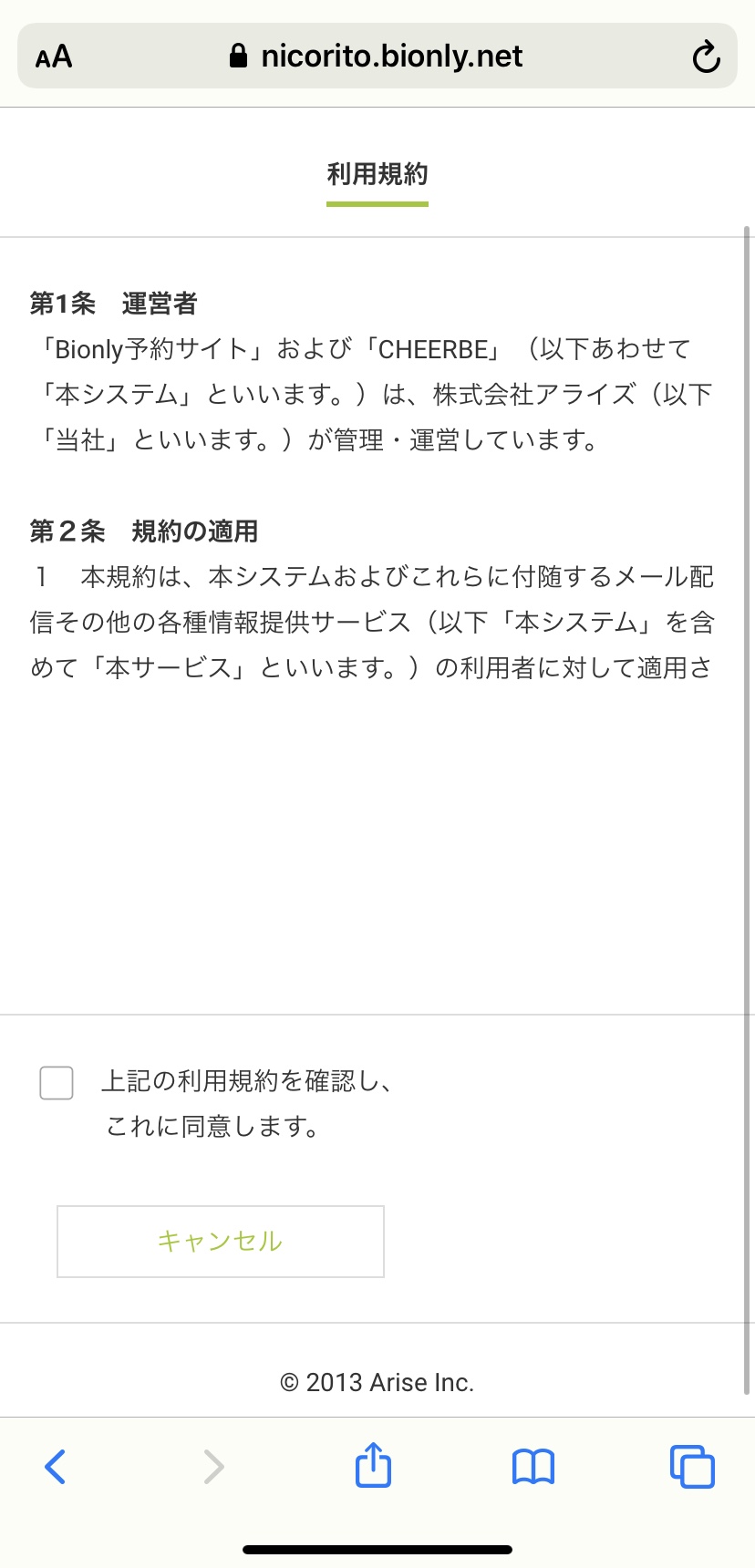The image size is (755, 1568).
Task: Reload the page
Action: (706, 57)
